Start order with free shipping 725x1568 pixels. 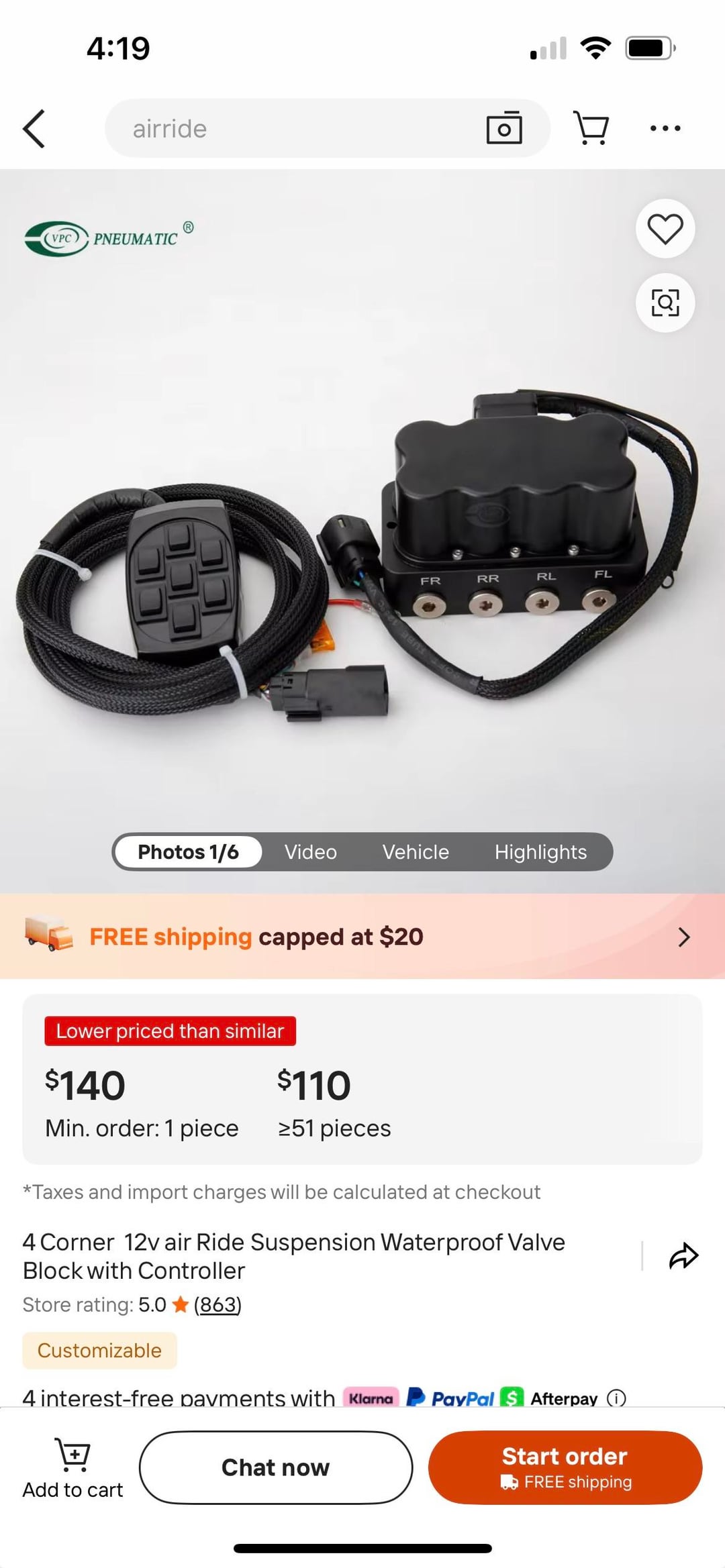[565, 1467]
